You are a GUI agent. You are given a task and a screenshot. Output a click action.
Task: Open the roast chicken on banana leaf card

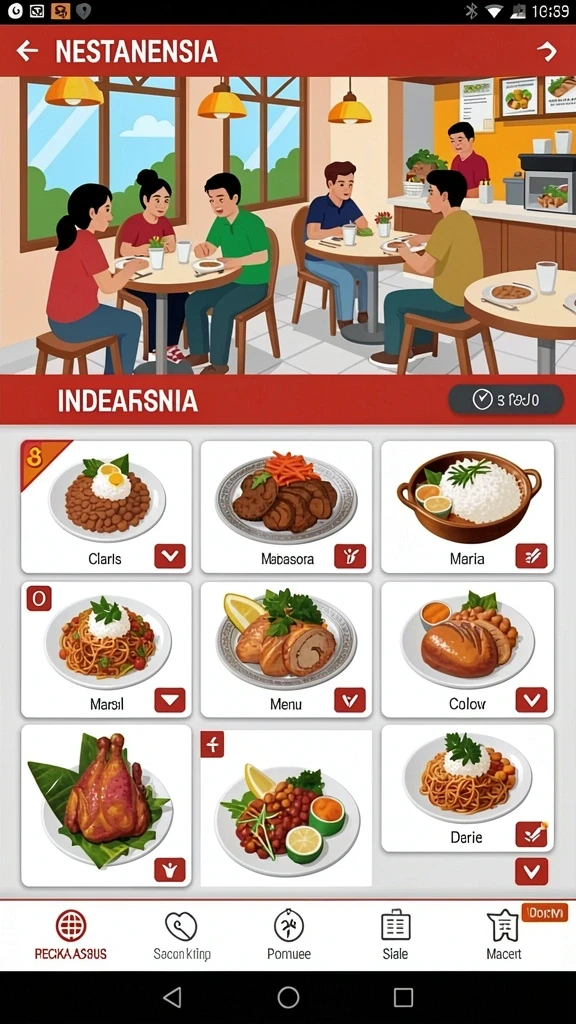pos(106,805)
